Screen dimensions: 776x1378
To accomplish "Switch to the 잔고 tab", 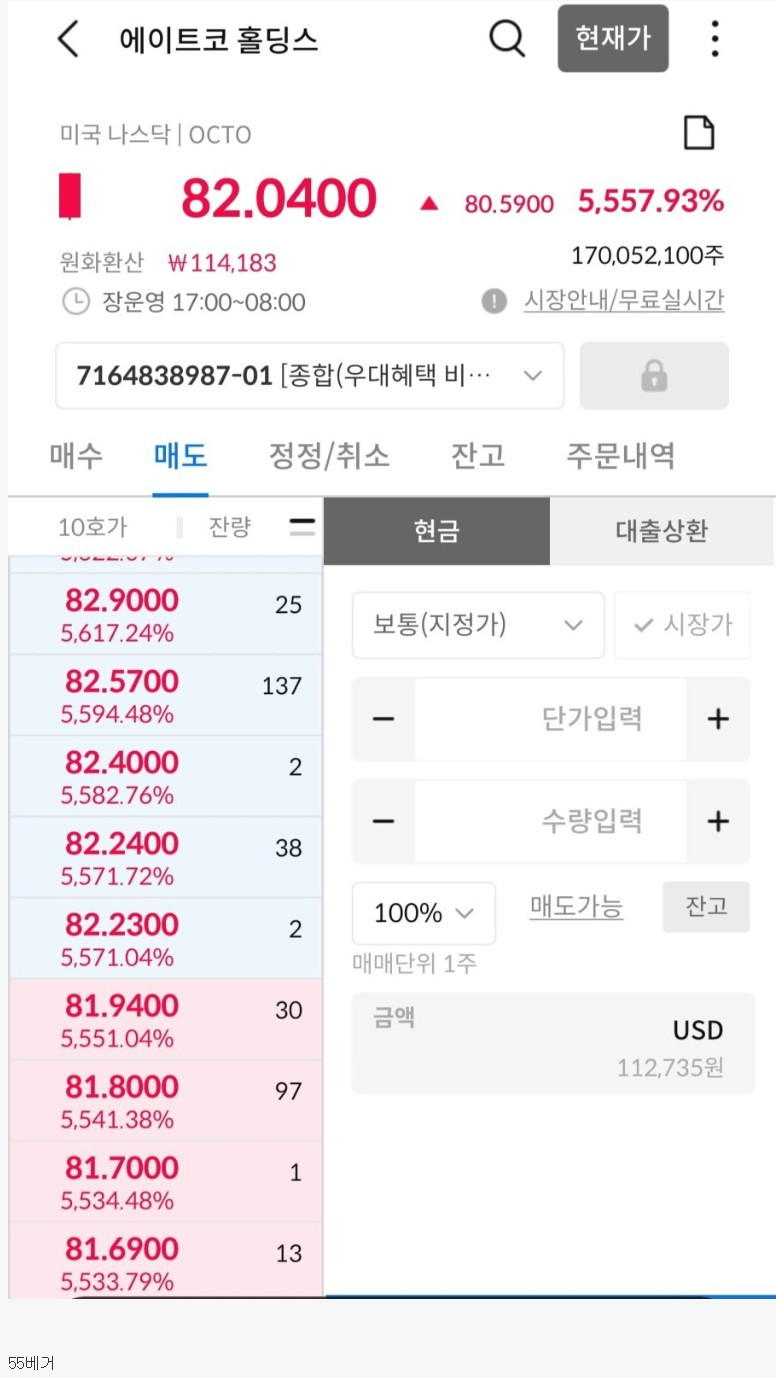I will click(478, 457).
